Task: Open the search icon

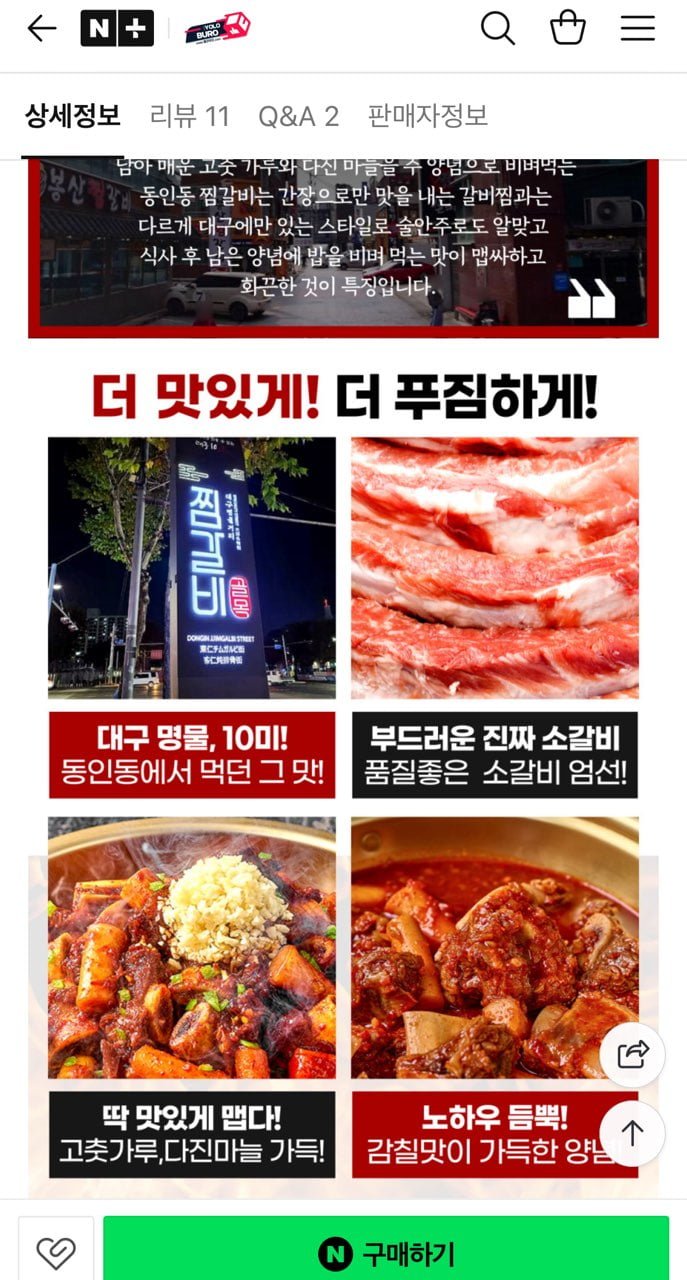Action: (498, 28)
